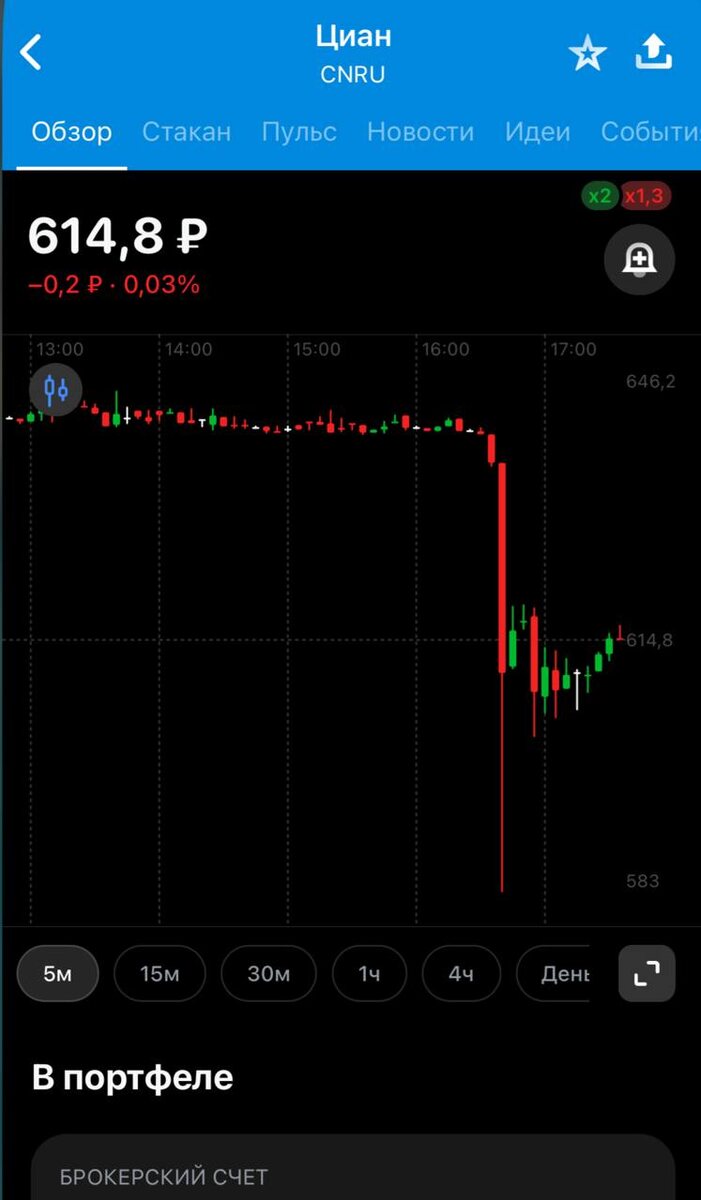Expand the chart to fullscreen
701x1200 pixels.
[647, 973]
